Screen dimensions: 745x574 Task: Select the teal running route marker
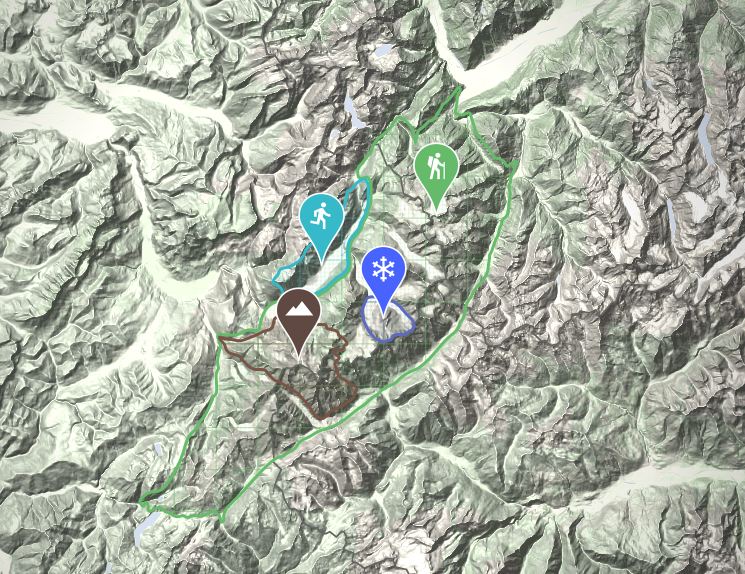(x=321, y=216)
